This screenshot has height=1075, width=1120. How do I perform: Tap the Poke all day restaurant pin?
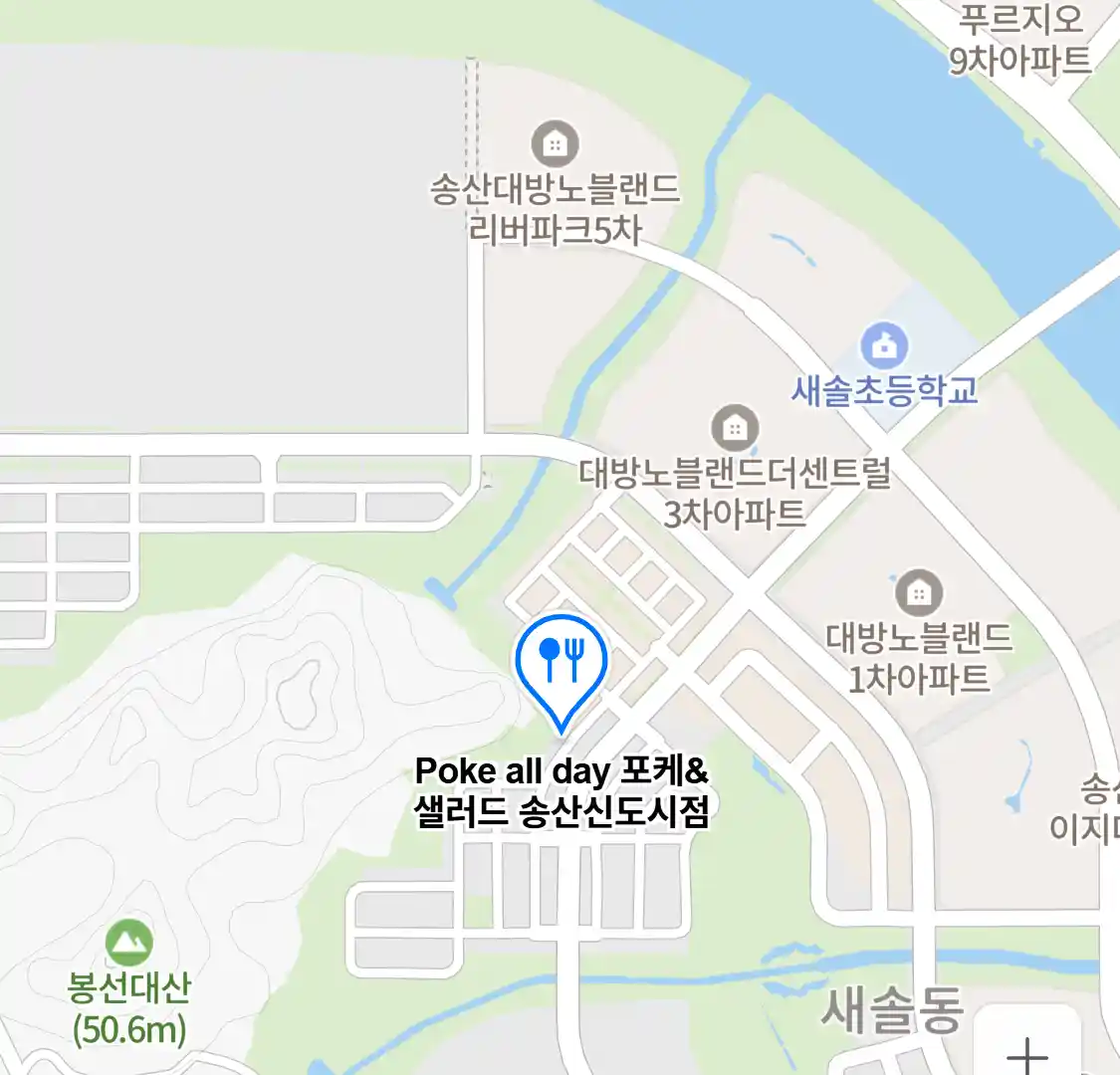coord(561,661)
